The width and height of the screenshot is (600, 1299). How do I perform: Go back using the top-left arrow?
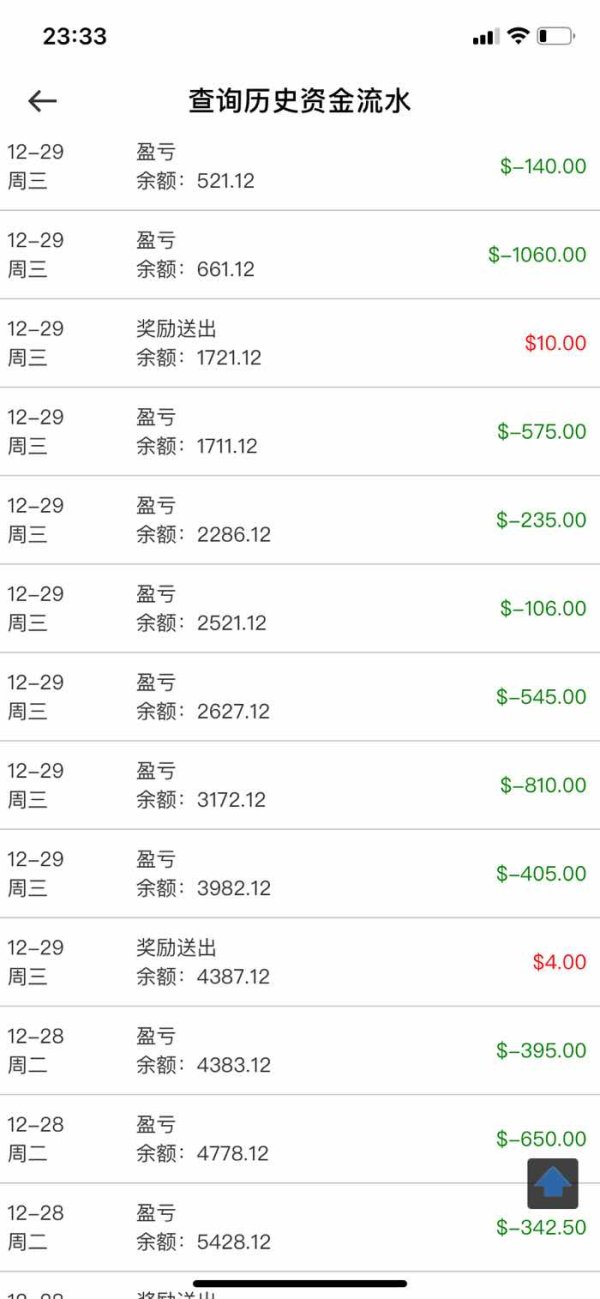point(42,101)
